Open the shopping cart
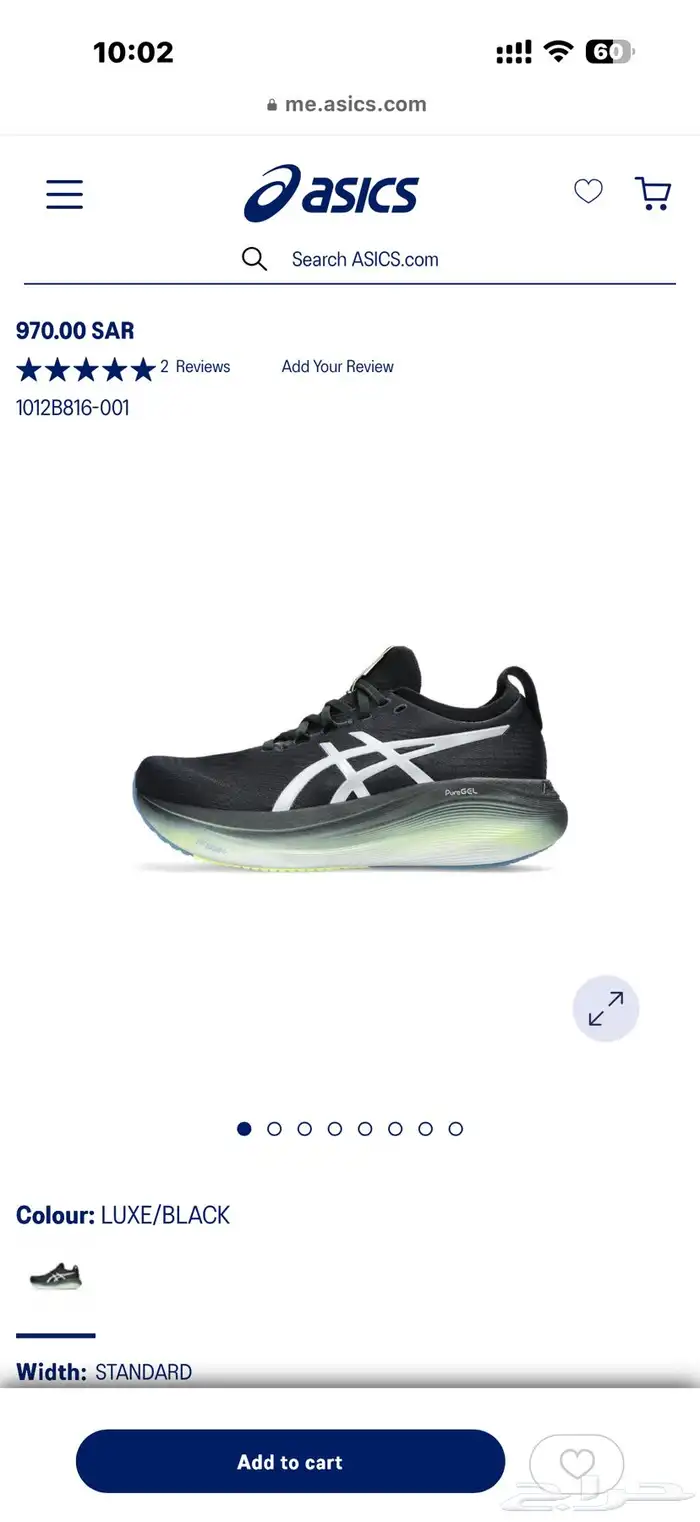The height and width of the screenshot is (1522, 700). [x=653, y=193]
